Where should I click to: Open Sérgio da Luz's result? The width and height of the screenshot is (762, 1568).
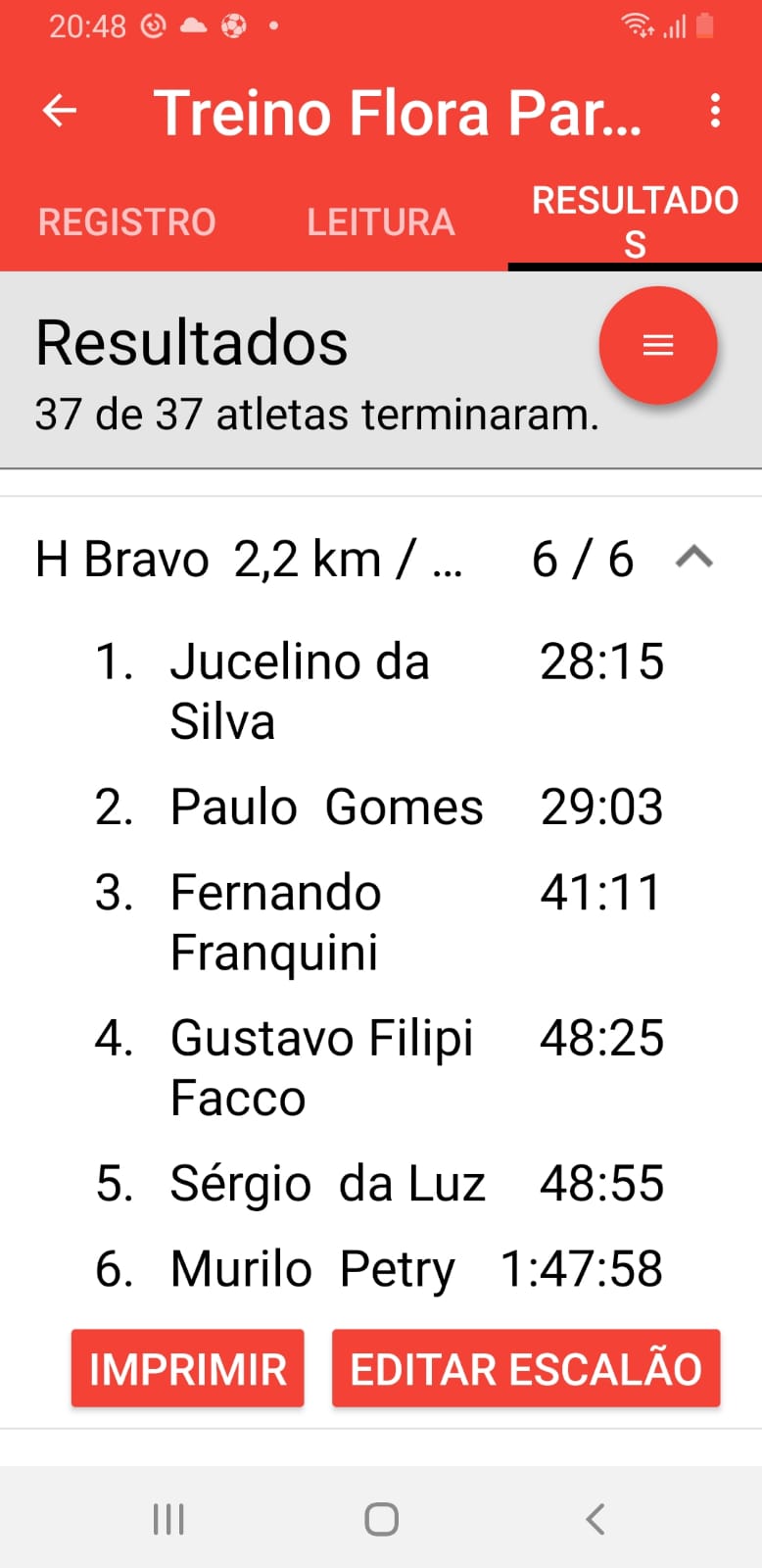click(x=380, y=1184)
